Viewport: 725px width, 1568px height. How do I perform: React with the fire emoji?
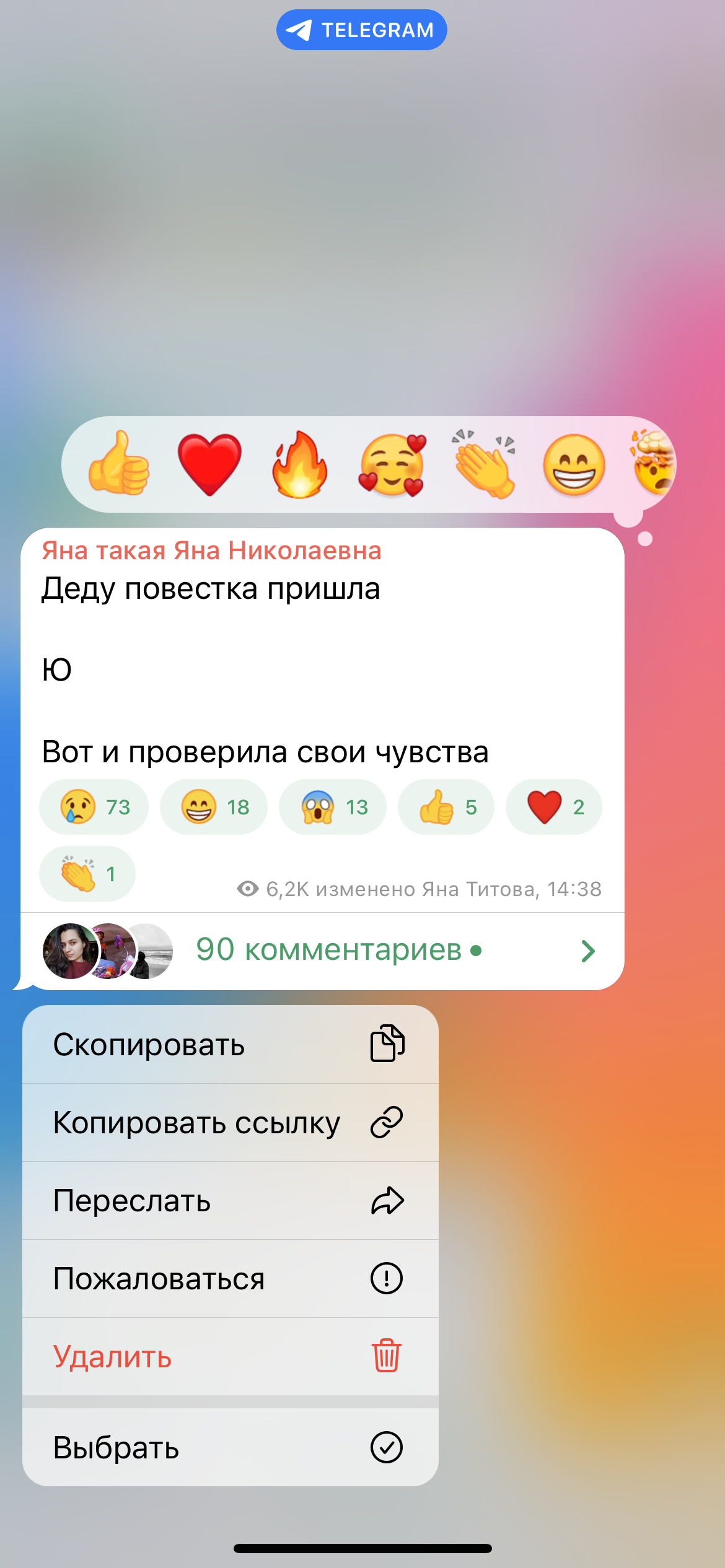[300, 464]
